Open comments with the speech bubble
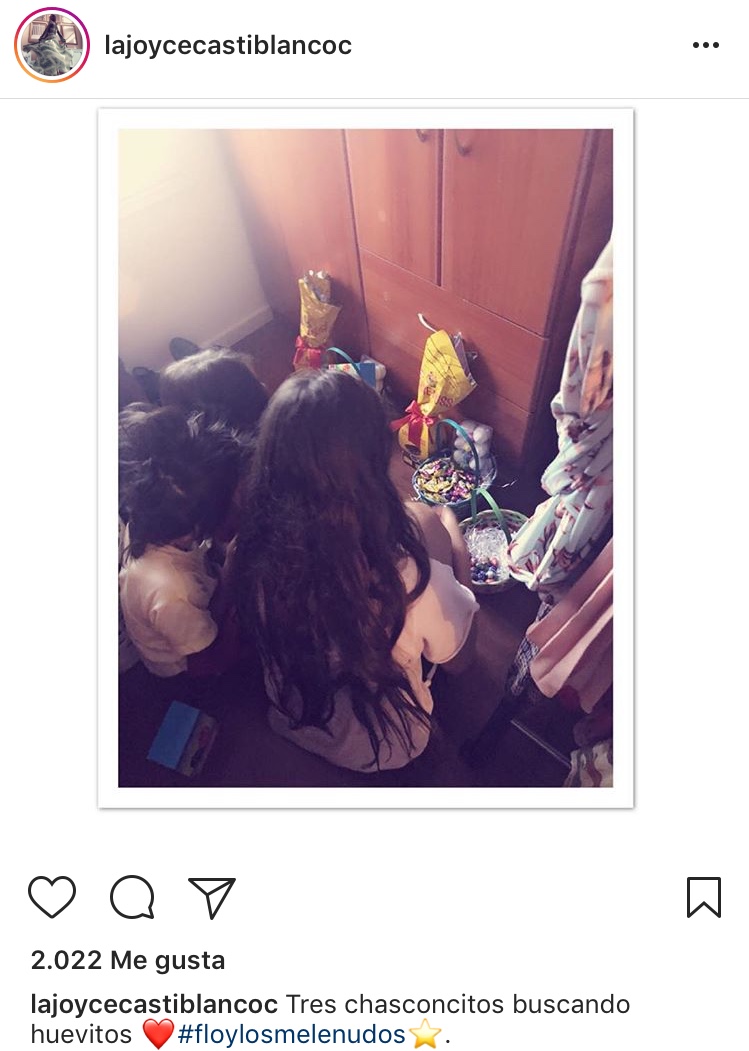 point(132,897)
